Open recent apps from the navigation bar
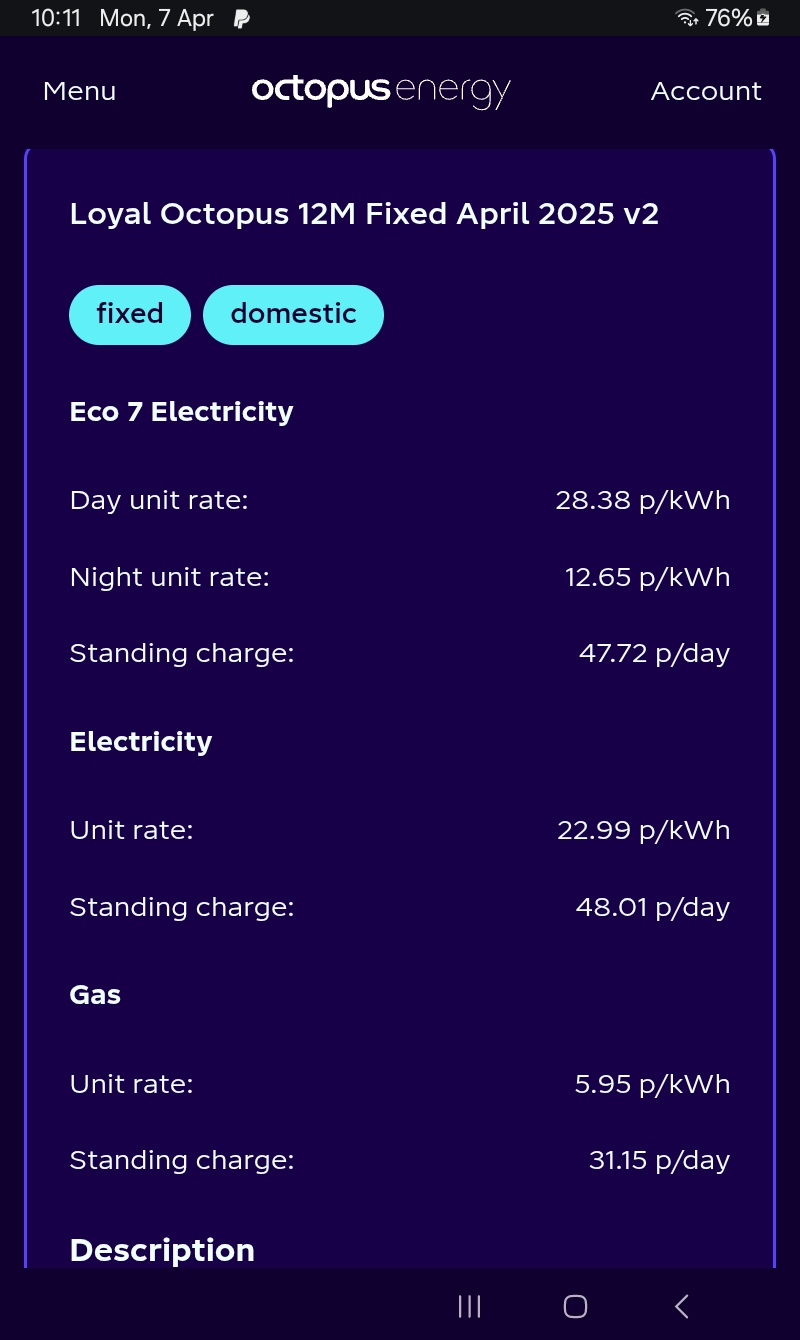800x1340 pixels. click(469, 1306)
